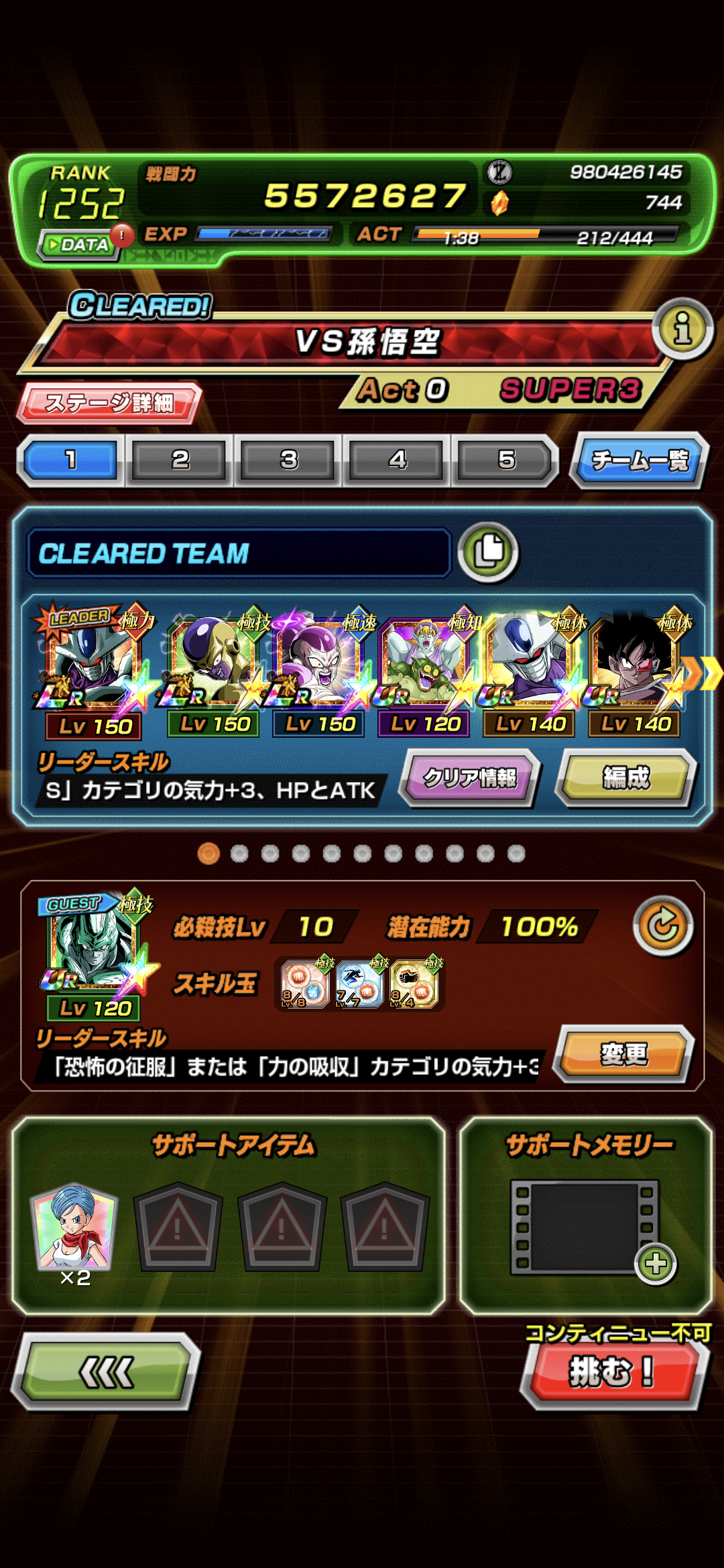Screen dimensions: 724x1568
Task: Tap the arrow to view the next team page
Action: 703,673
